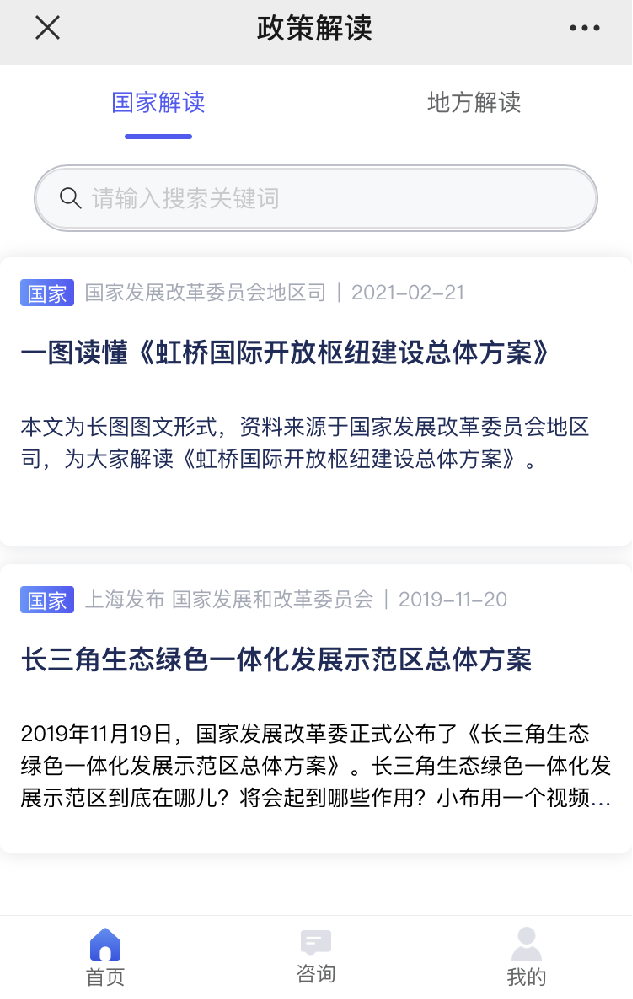Open the three-dot overflow menu
Viewport: 633px width, 999px height.
(585, 28)
